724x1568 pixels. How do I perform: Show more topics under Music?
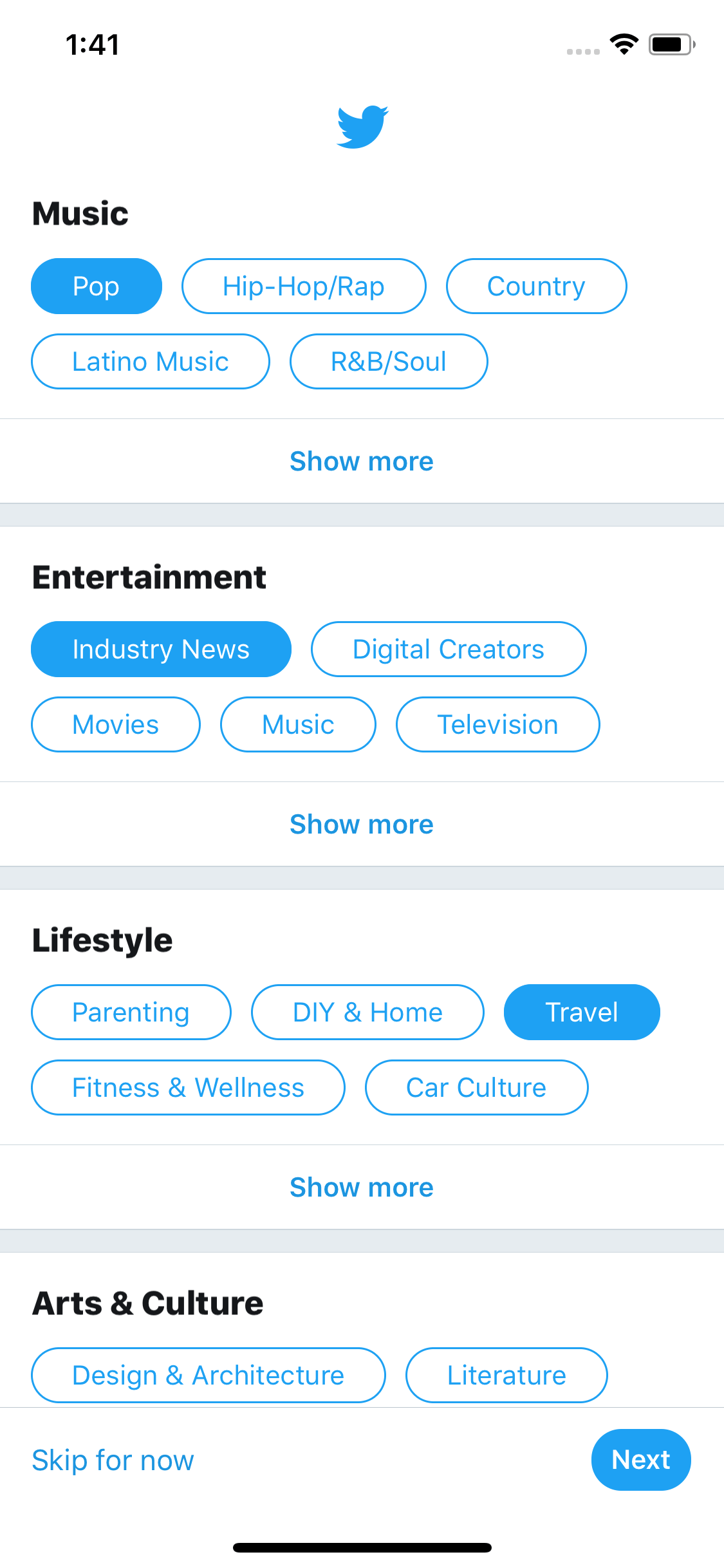pyautogui.click(x=362, y=461)
